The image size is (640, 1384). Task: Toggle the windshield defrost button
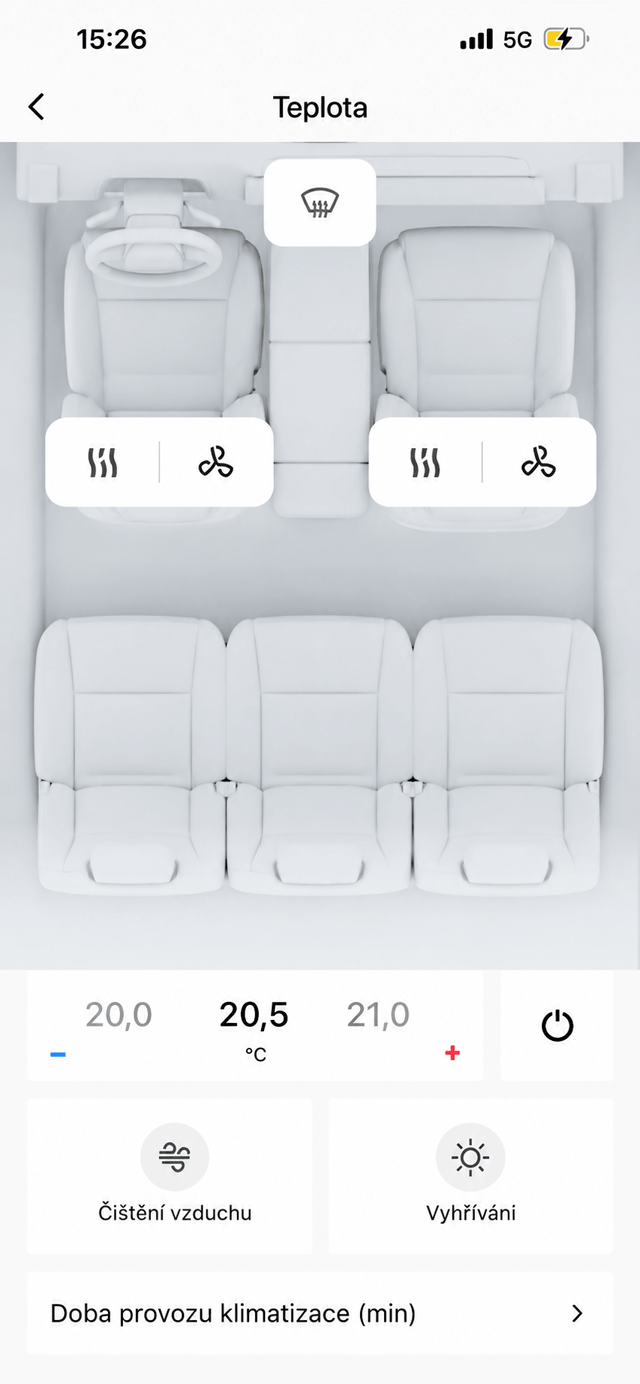[x=320, y=204]
